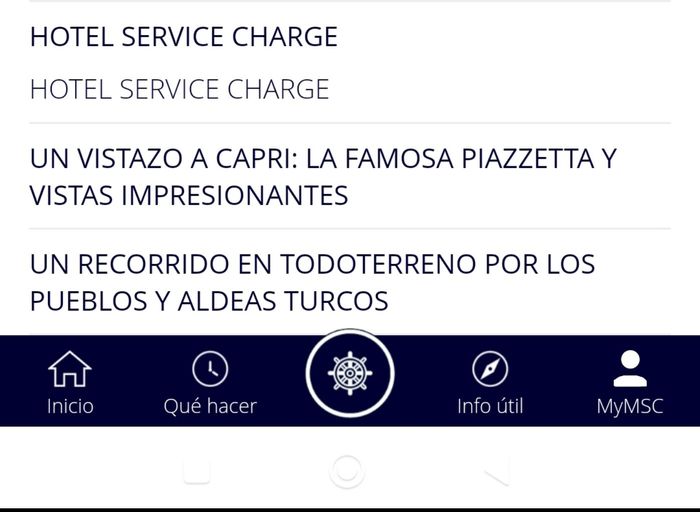
Task: Tap the center ship wheel button
Action: 350,373
